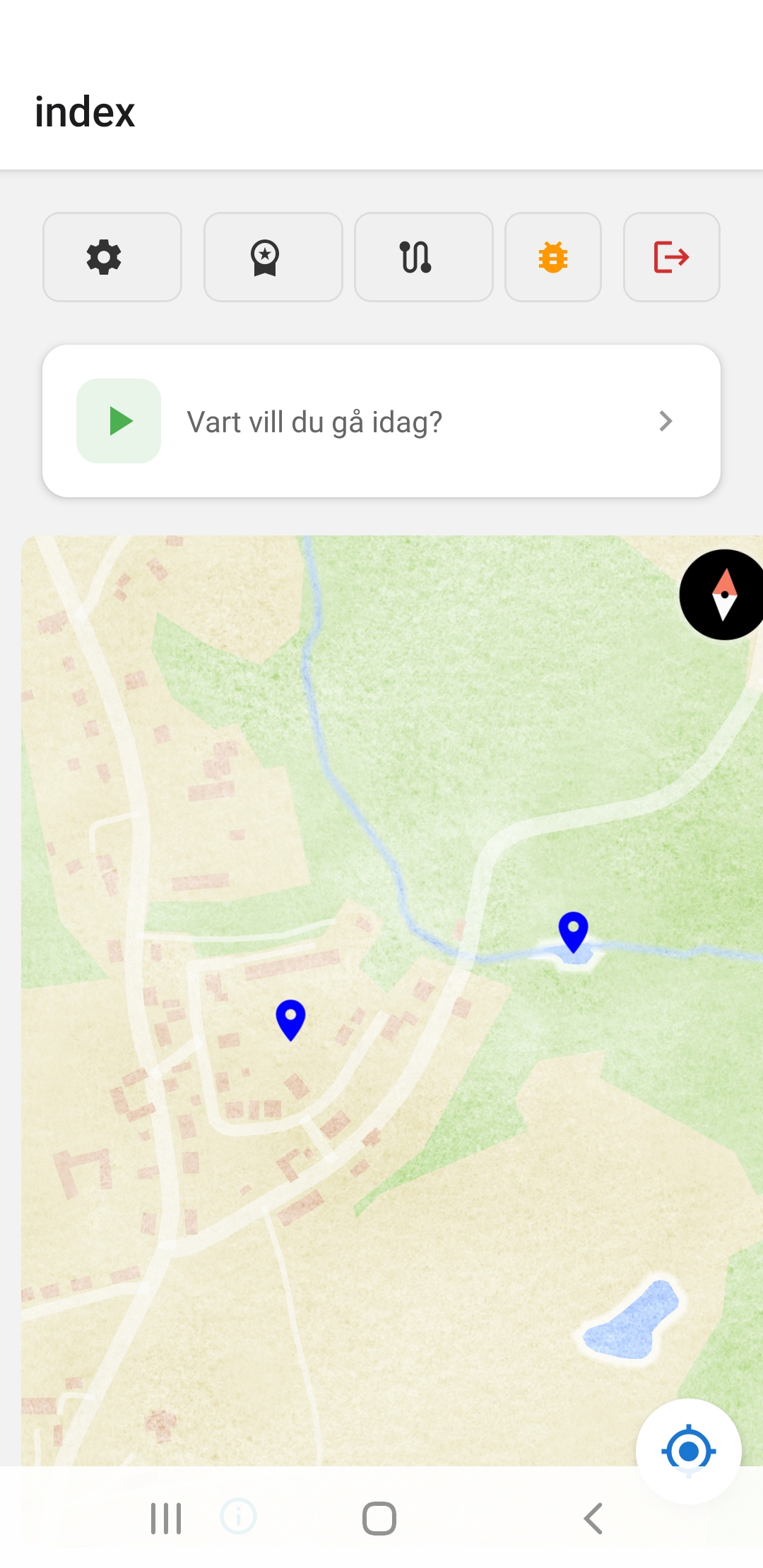Tap the 'index' page title

(84, 112)
